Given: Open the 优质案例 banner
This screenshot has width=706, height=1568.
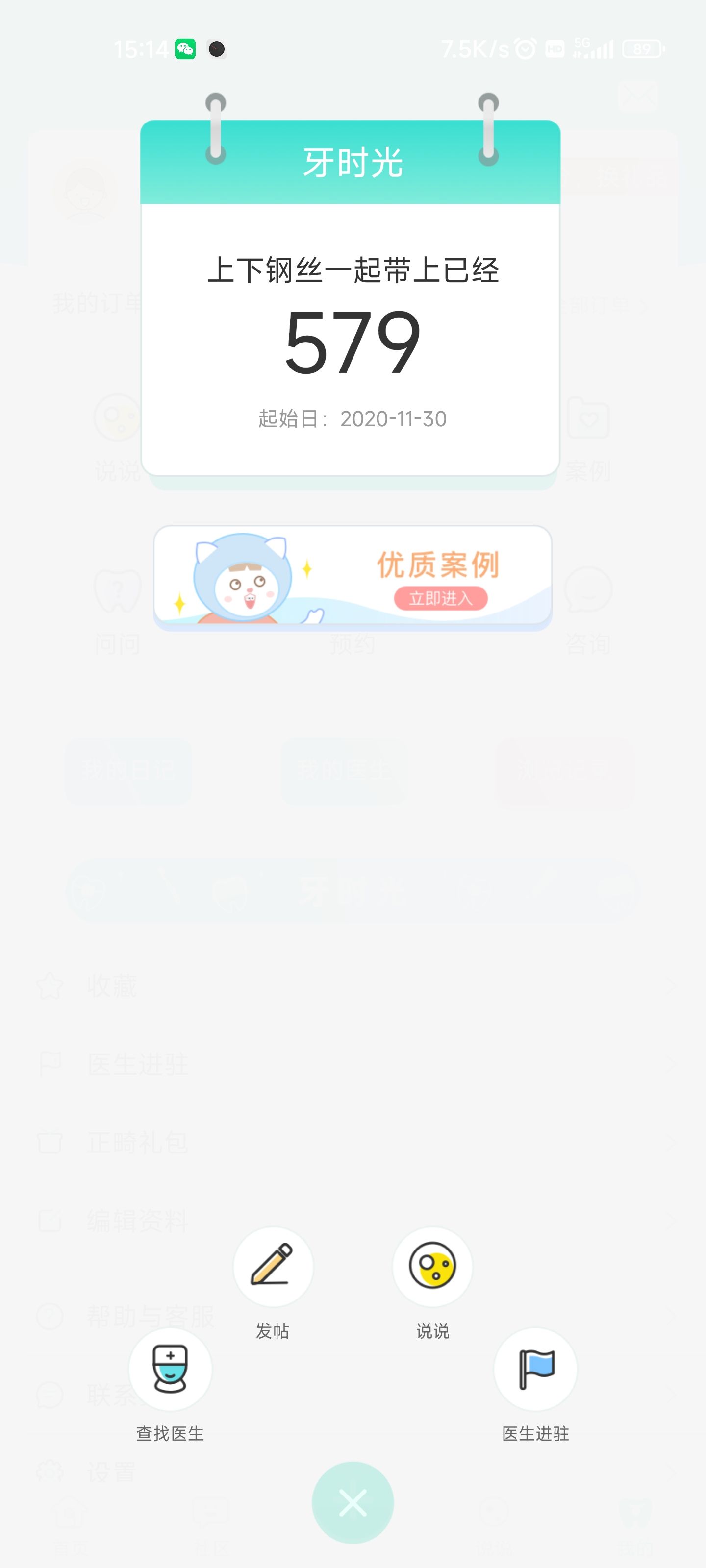Looking at the screenshot, I should click(x=353, y=576).
